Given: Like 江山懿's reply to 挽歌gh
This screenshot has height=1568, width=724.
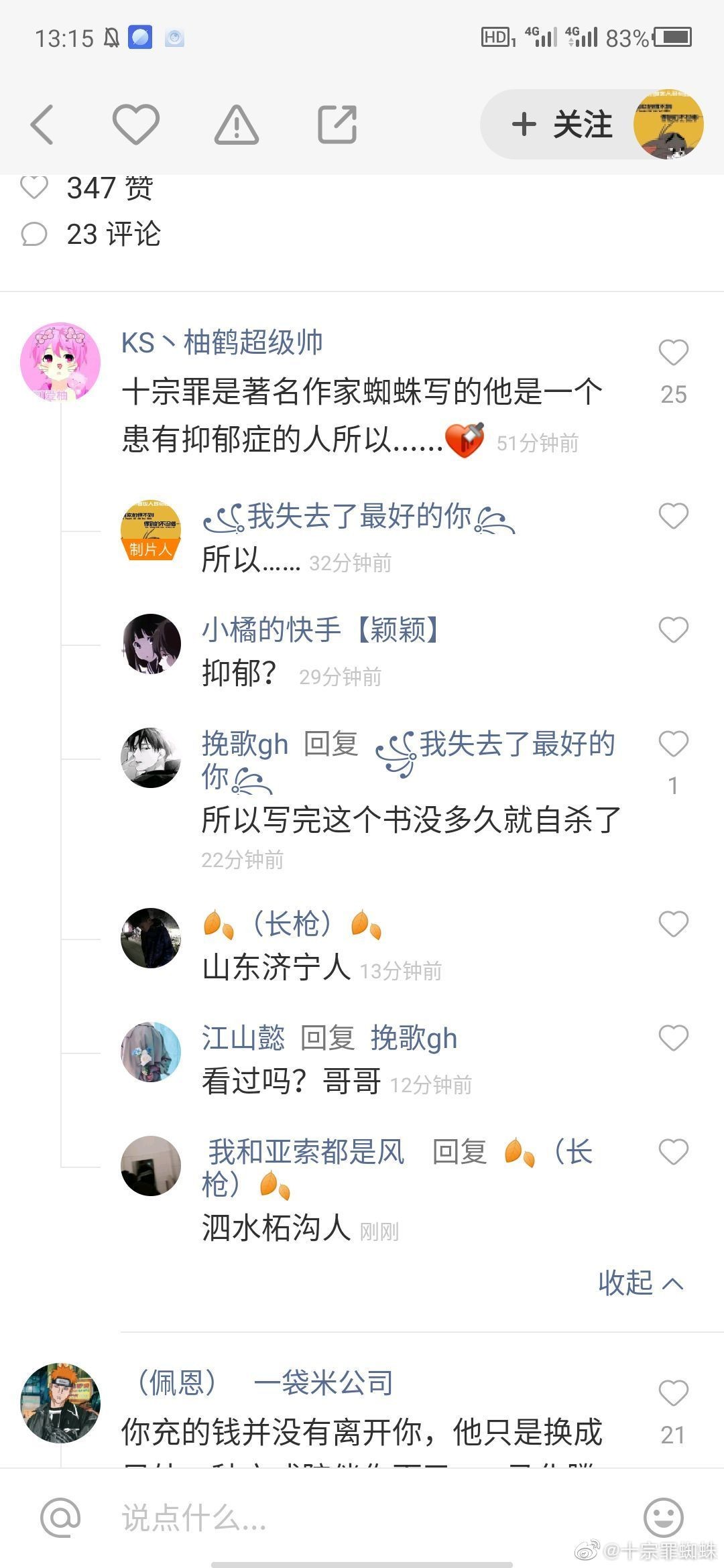Looking at the screenshot, I should (673, 1038).
